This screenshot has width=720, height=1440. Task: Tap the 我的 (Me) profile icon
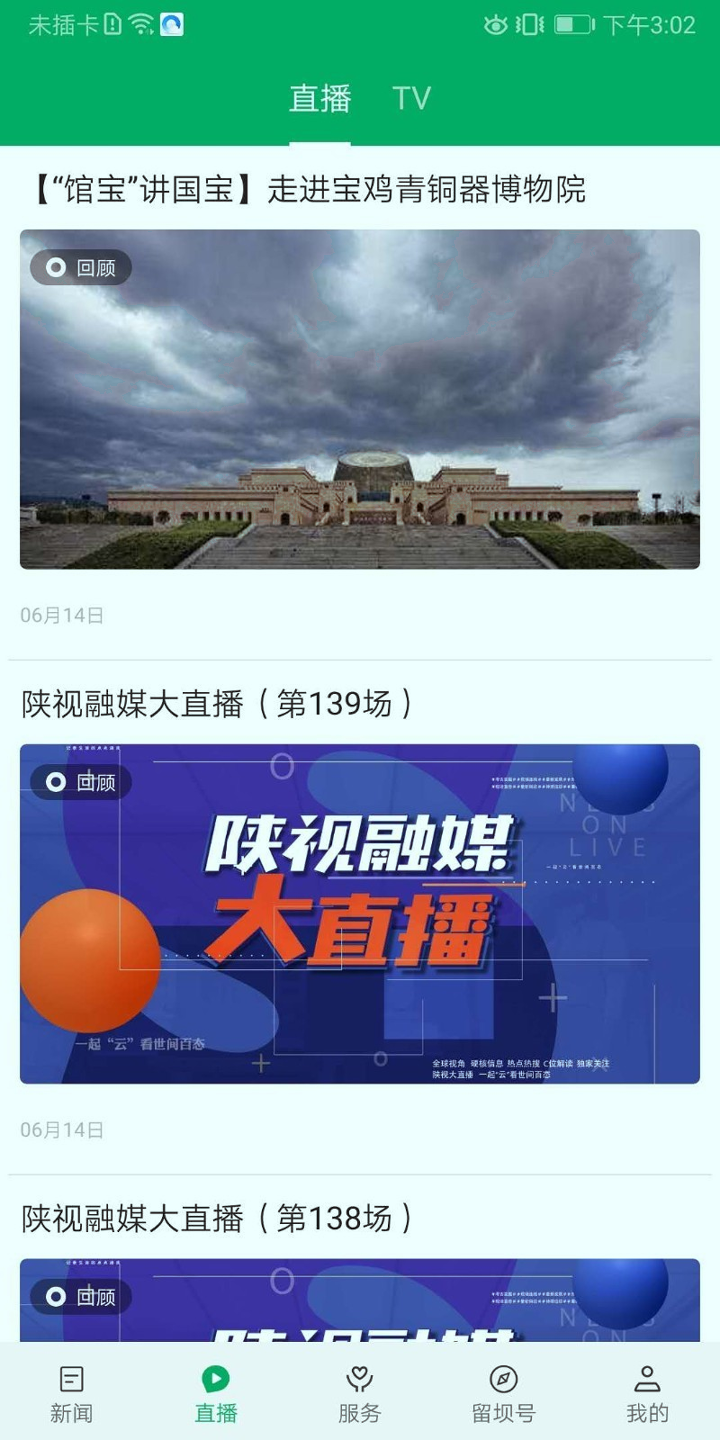[x=647, y=1378]
